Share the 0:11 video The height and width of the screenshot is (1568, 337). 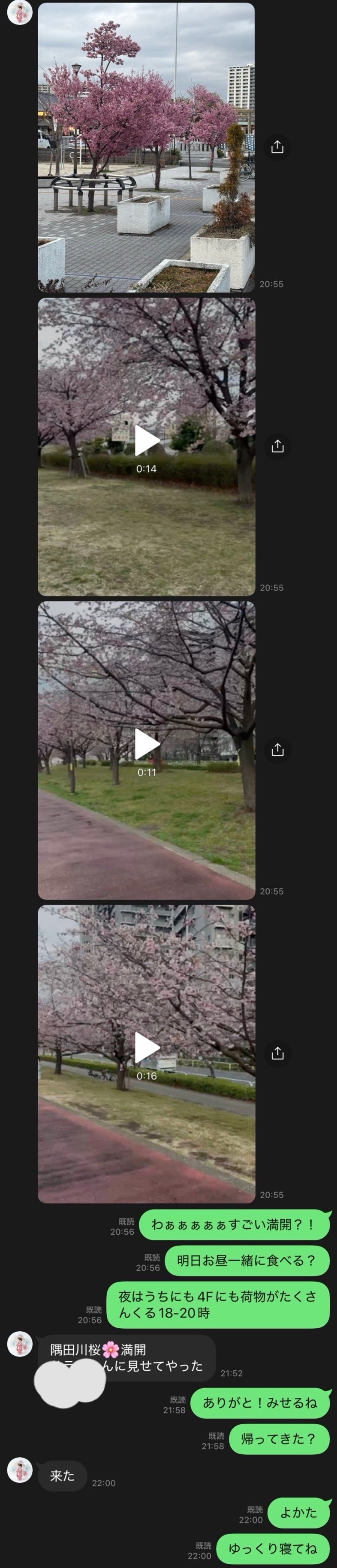point(277,749)
